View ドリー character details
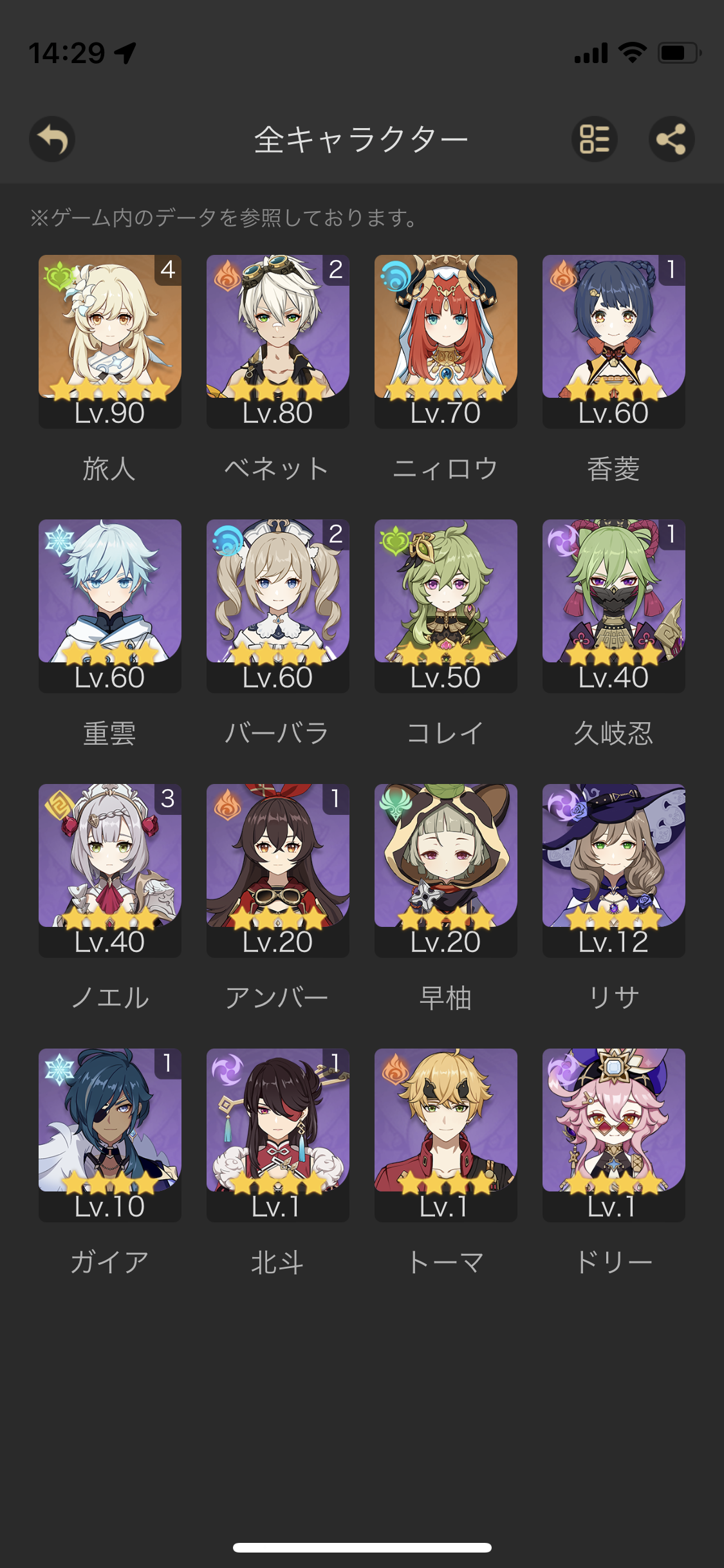724x1568 pixels. click(x=614, y=1135)
